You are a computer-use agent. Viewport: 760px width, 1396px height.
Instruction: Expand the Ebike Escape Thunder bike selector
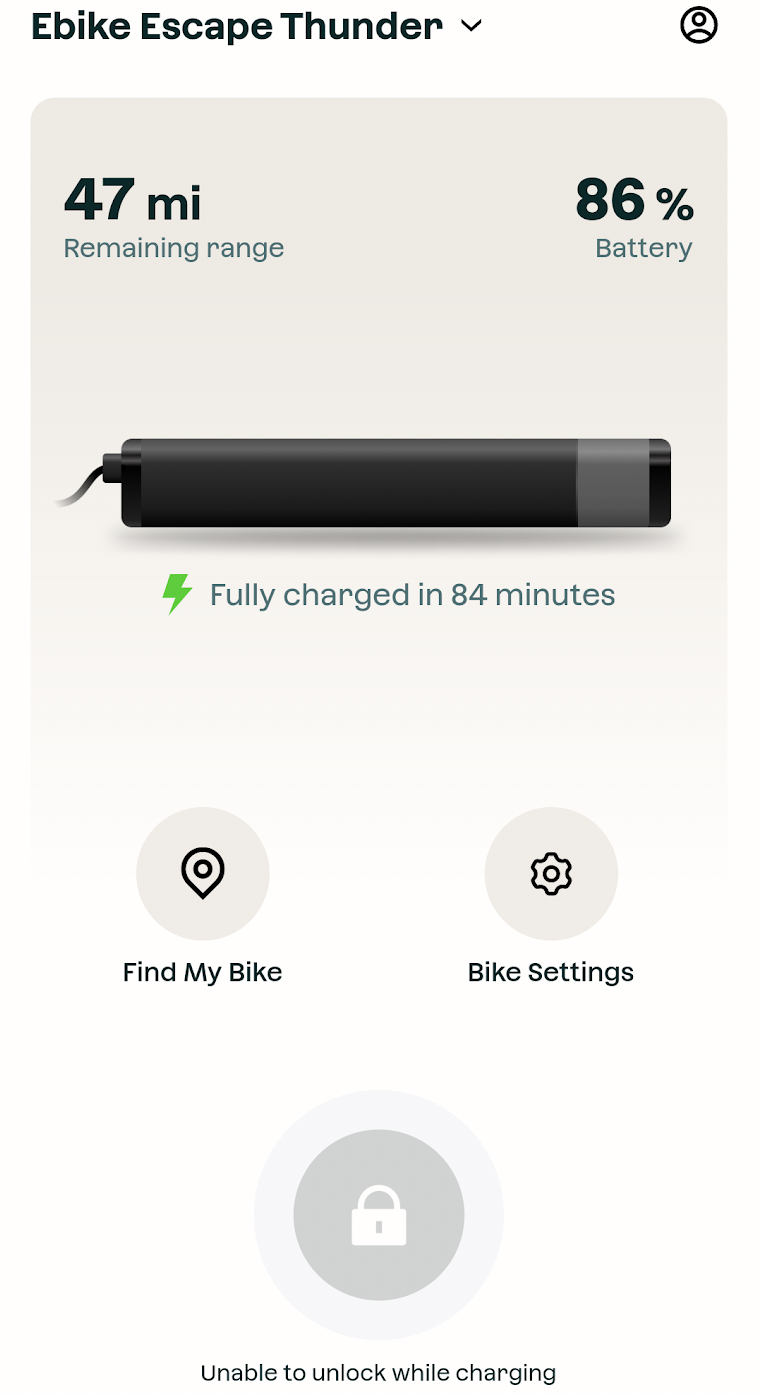471,26
